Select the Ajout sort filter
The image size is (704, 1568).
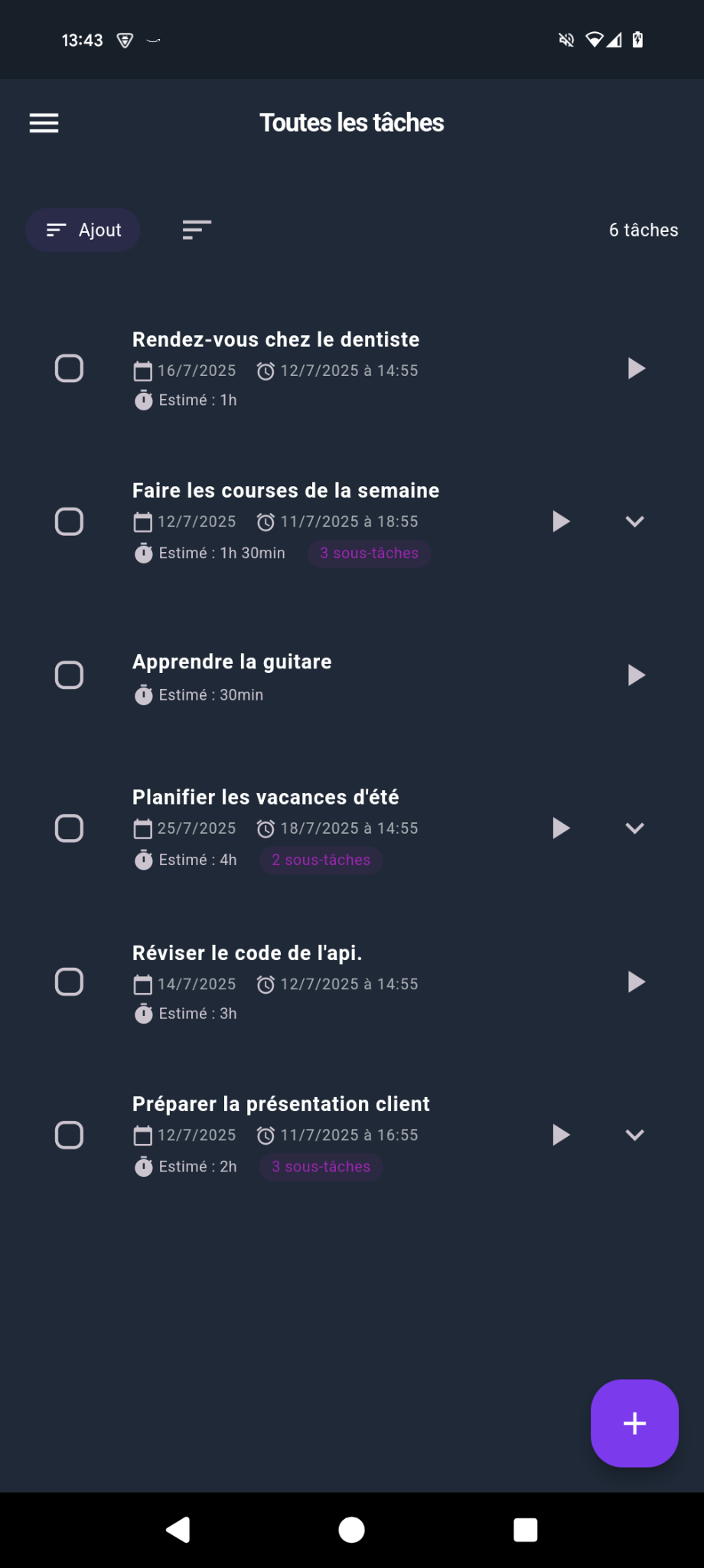(83, 230)
